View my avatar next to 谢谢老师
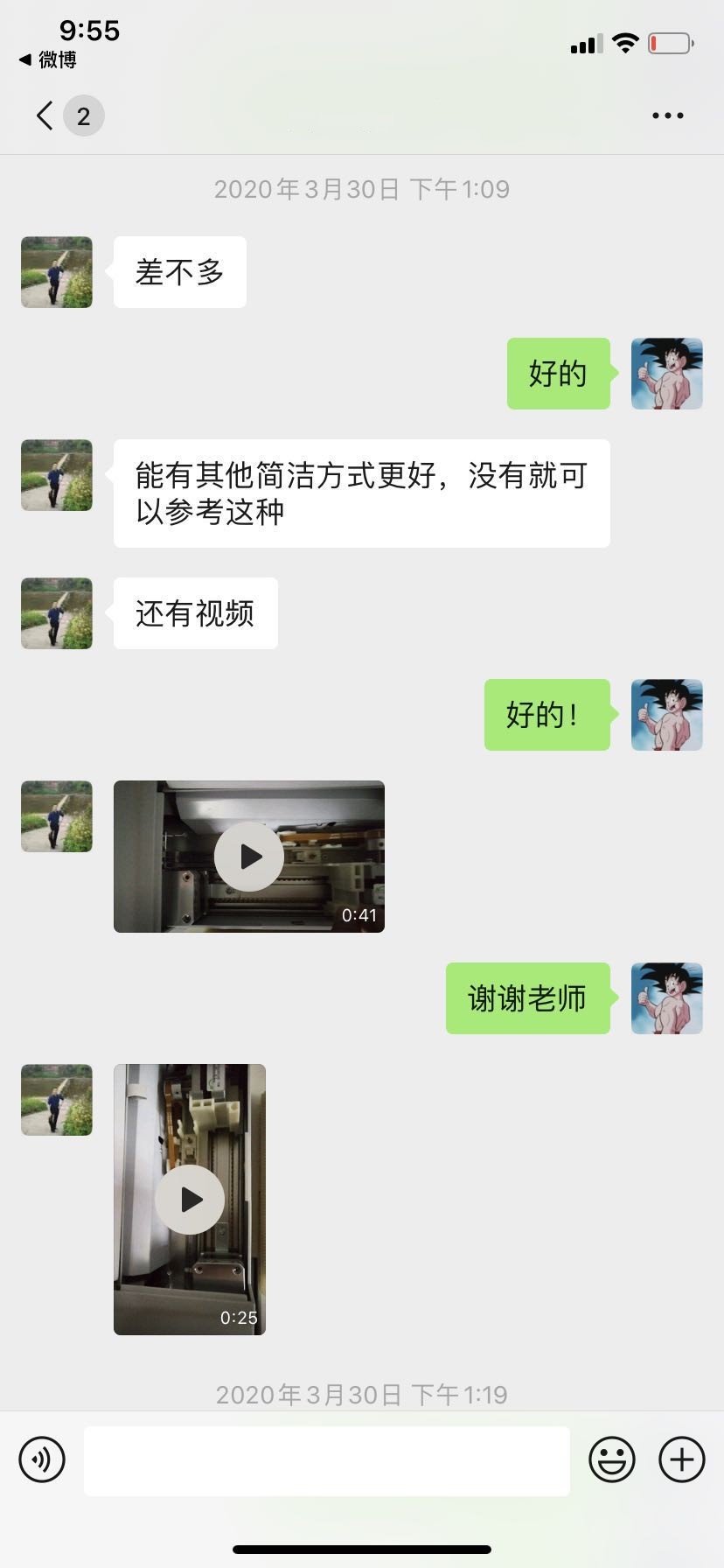 (x=666, y=998)
